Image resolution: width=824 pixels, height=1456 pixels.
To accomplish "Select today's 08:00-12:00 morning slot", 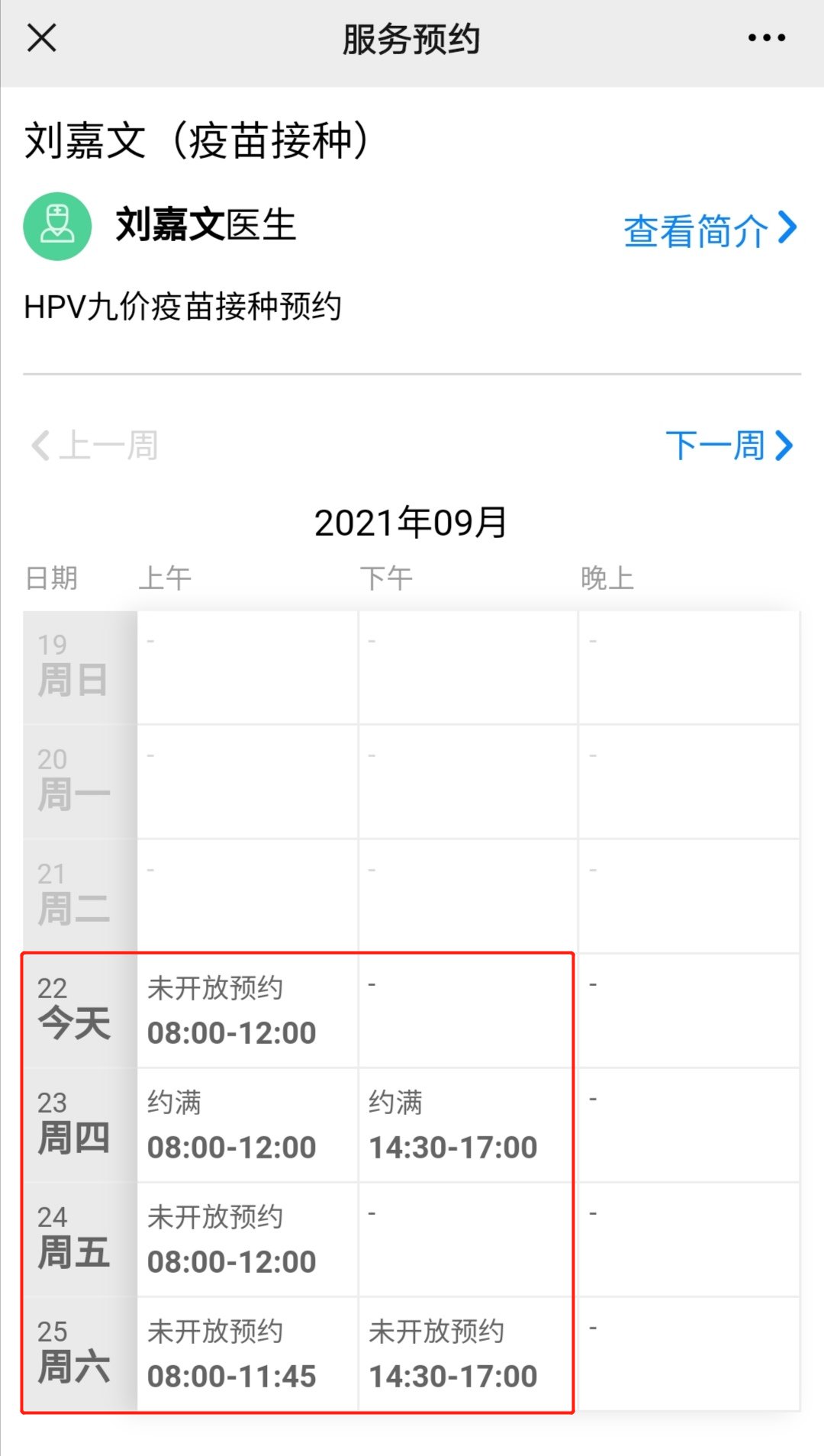I will (x=246, y=1010).
